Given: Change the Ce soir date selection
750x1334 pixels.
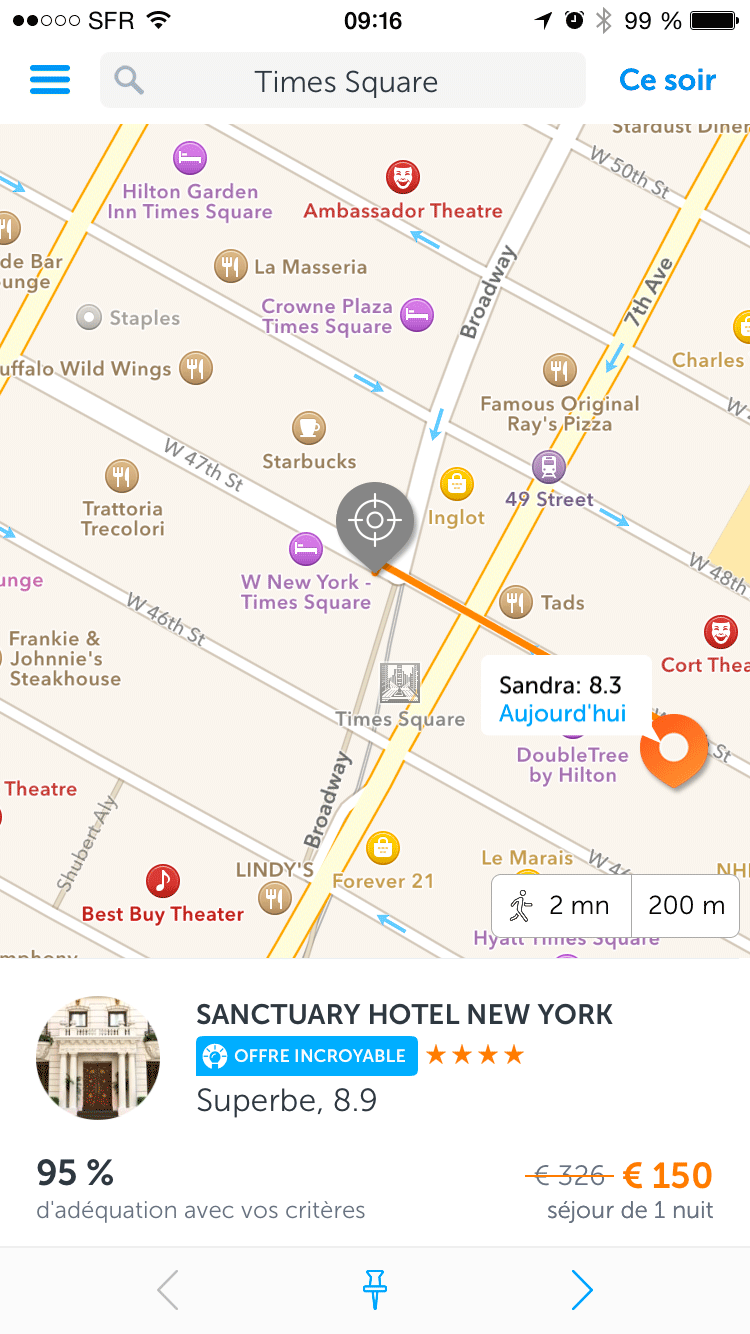Looking at the screenshot, I should [667, 80].
